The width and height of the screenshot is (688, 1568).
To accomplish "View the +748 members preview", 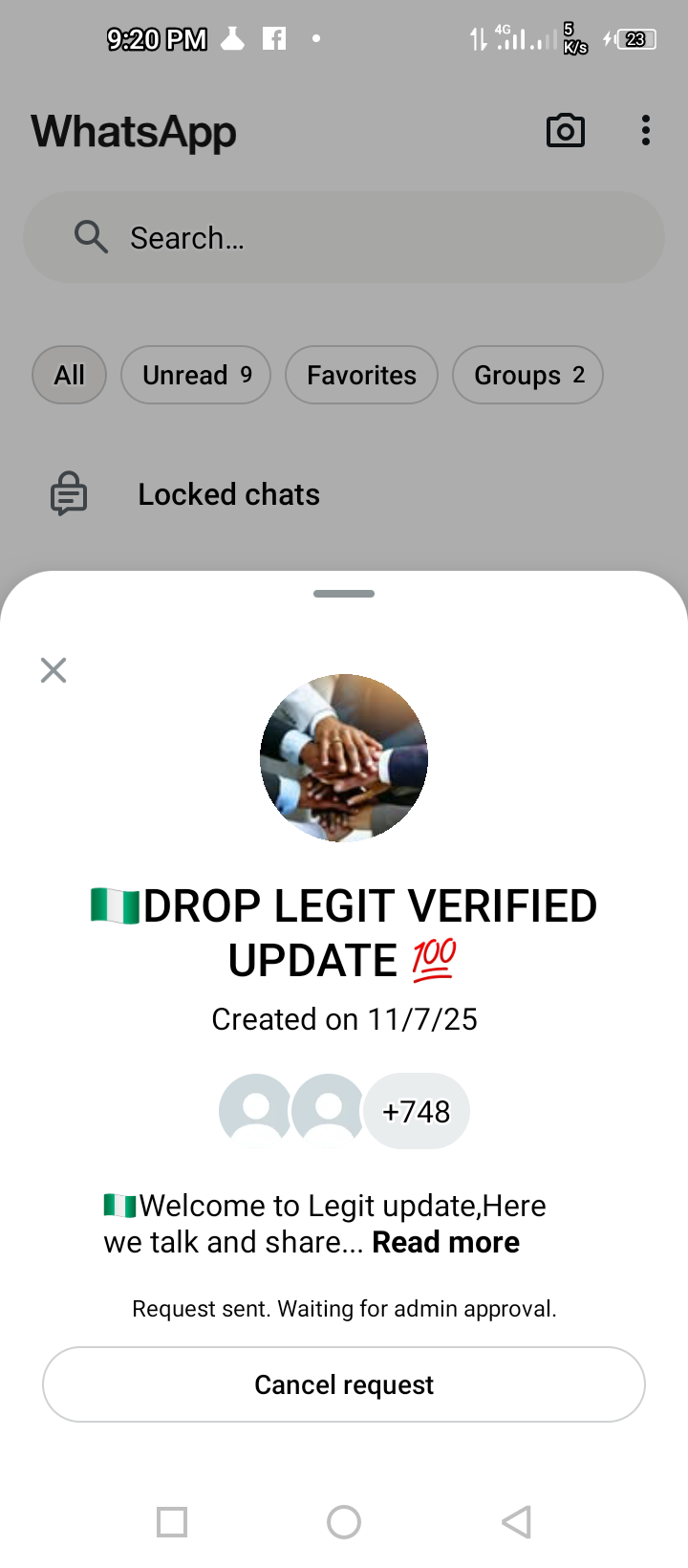I will tap(416, 1111).
